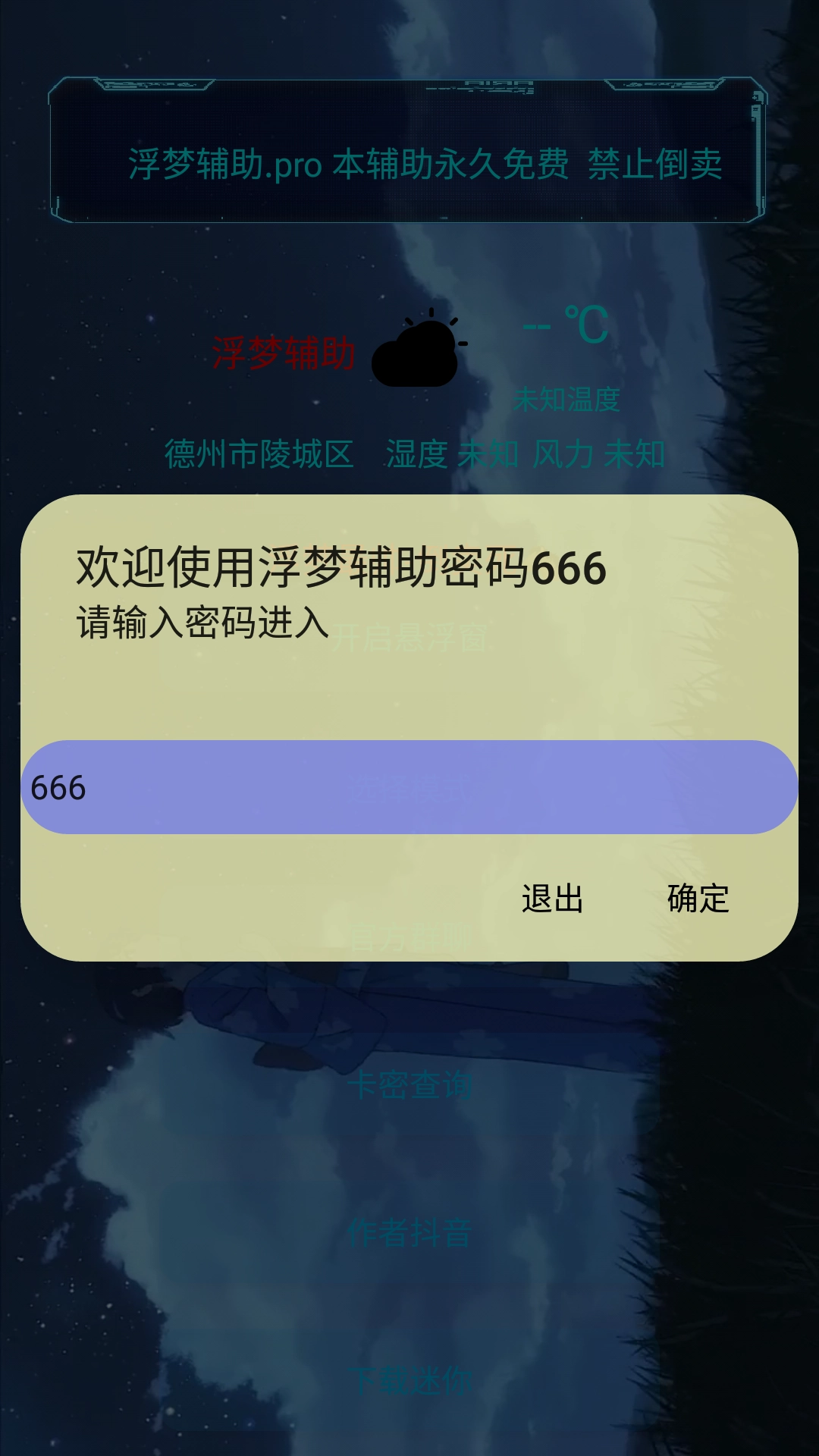Click the dialog title 欢迎使用浮梦辅助密码666

(339, 570)
